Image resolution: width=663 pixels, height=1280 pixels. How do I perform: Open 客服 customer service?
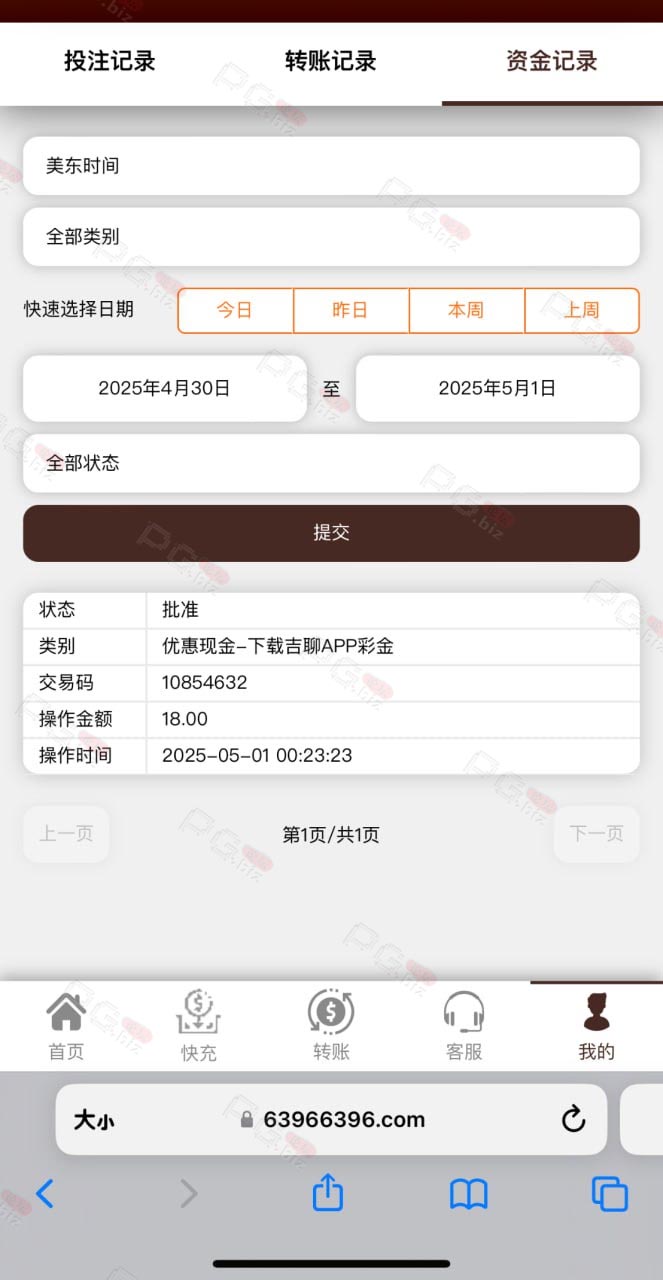(464, 1026)
